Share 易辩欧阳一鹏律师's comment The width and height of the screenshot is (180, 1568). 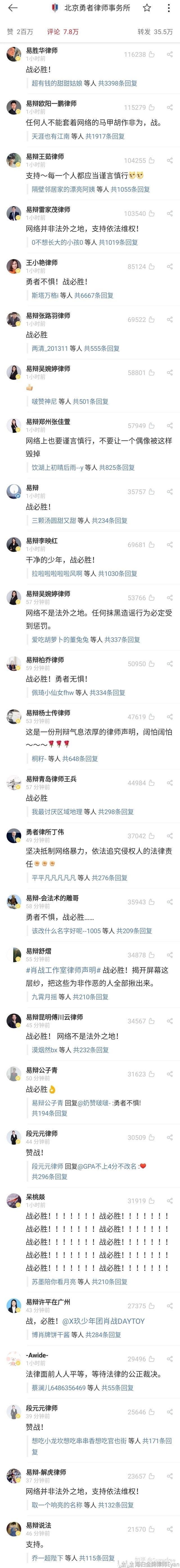click(x=170, y=108)
